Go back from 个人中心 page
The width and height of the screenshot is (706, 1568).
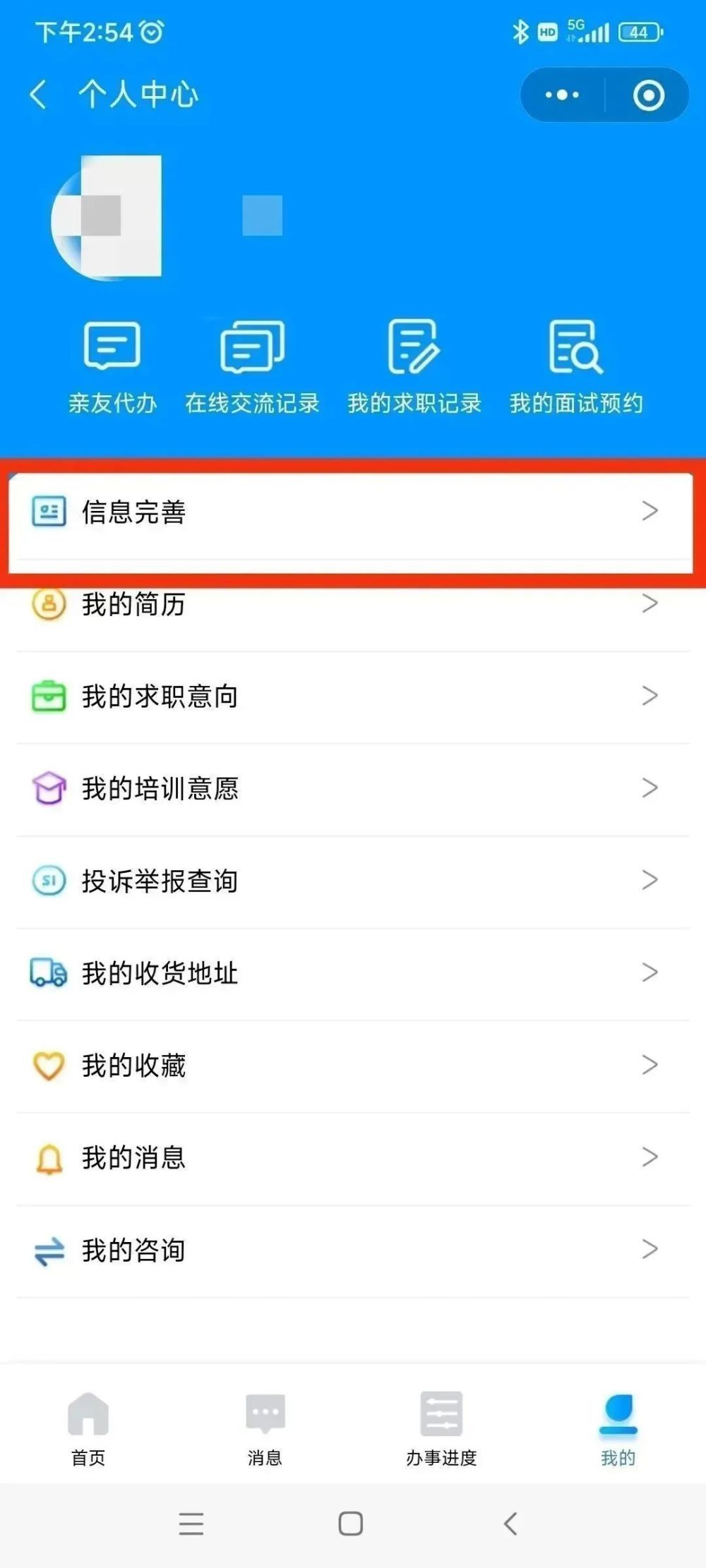[38, 94]
